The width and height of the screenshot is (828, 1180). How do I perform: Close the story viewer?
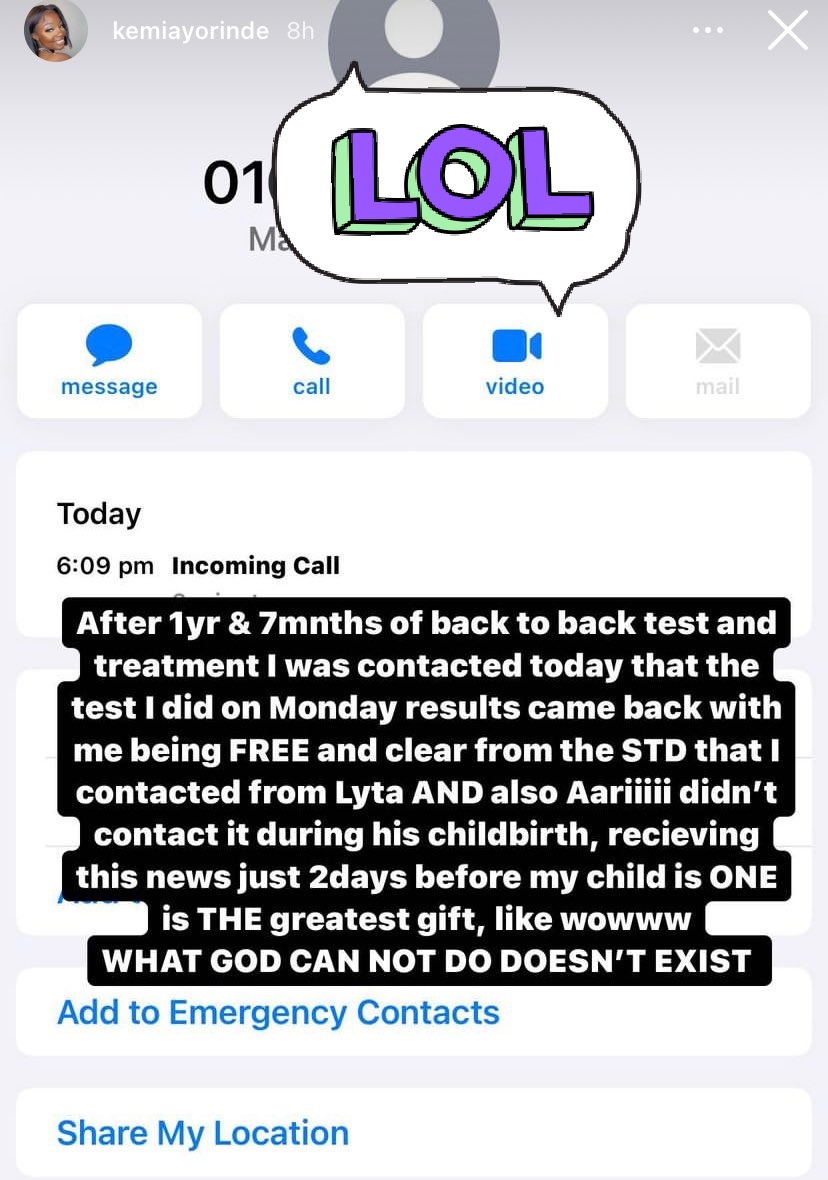click(787, 31)
